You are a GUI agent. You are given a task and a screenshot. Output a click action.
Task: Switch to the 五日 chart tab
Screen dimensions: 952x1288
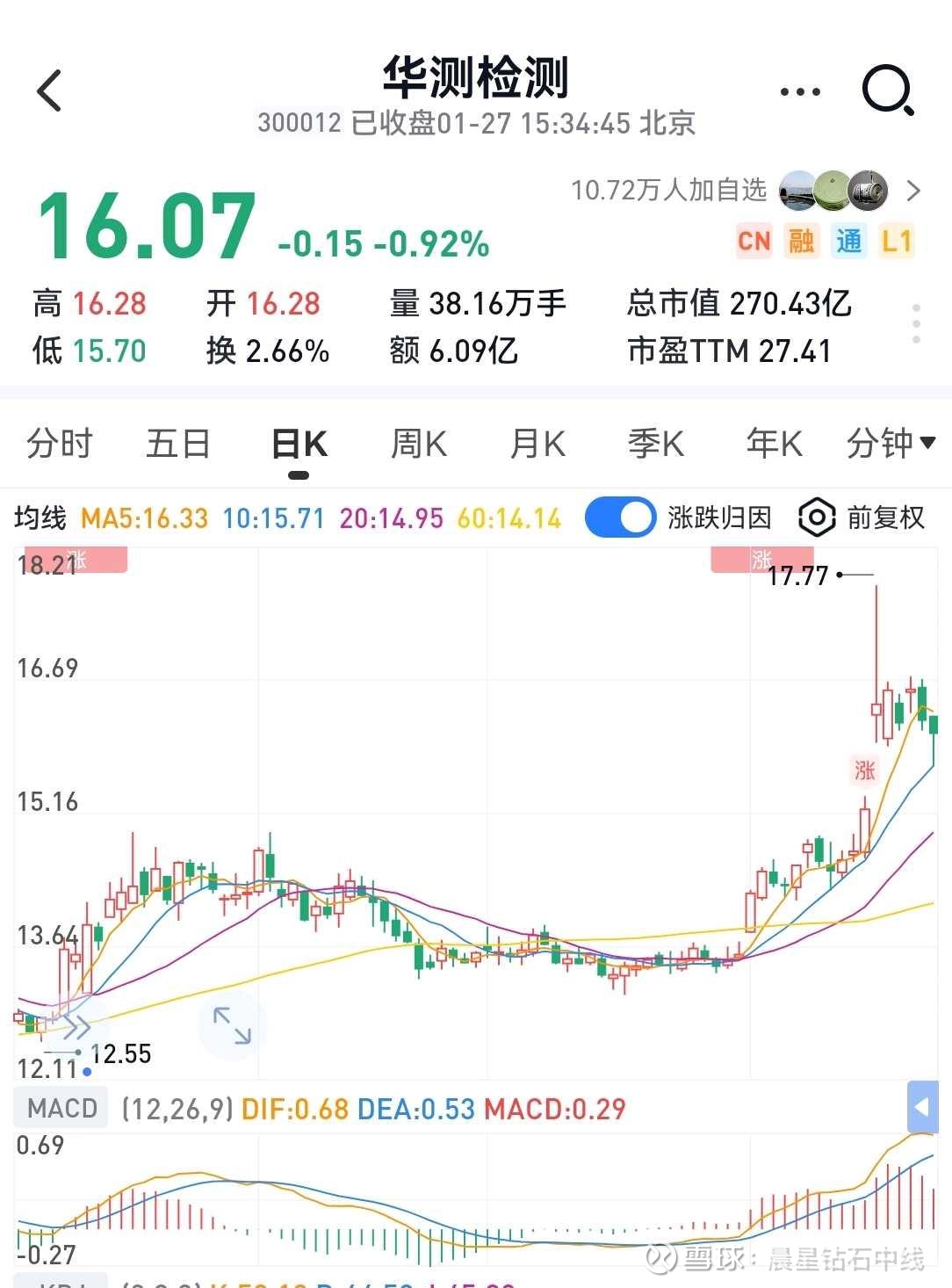coord(178,444)
